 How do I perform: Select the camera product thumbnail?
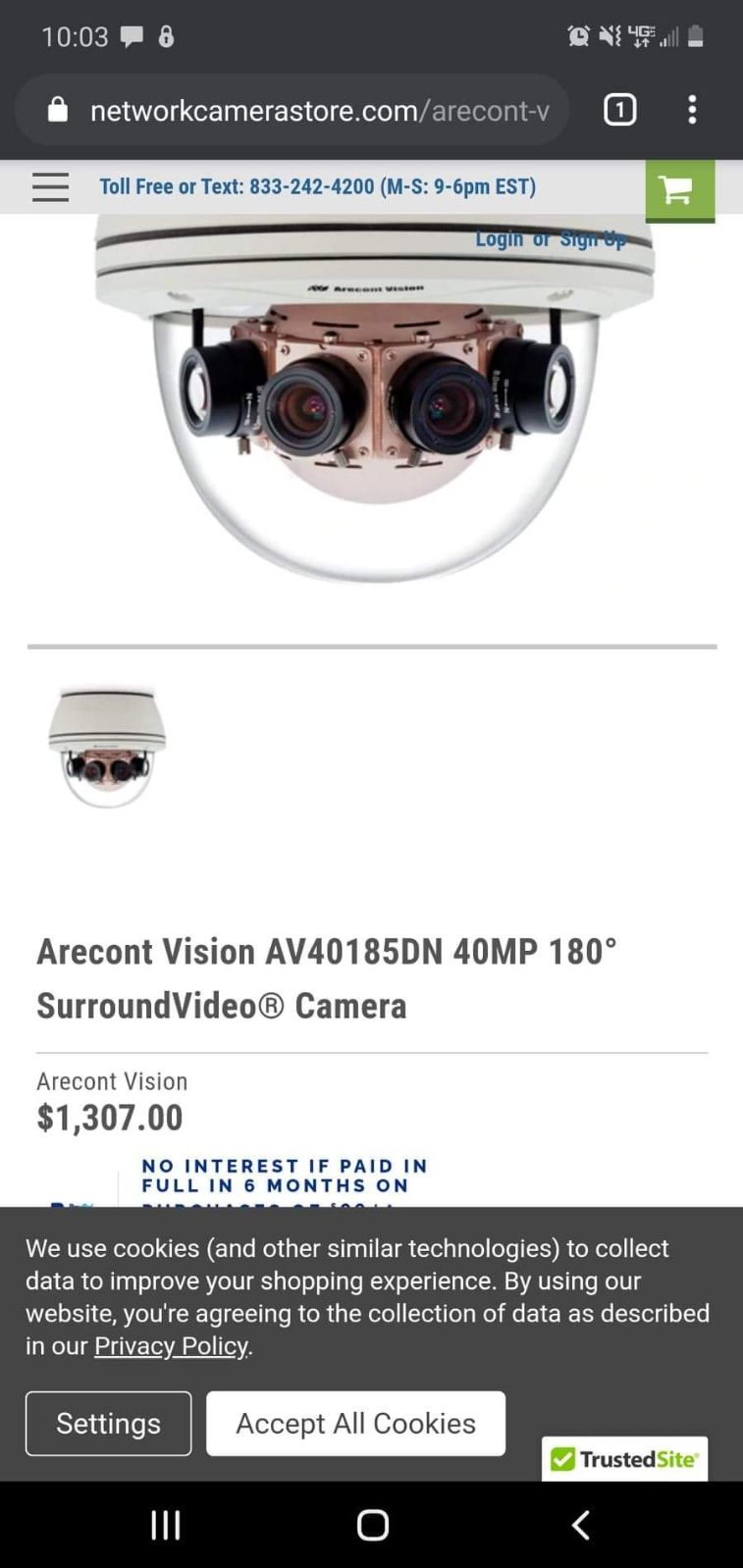tap(107, 746)
